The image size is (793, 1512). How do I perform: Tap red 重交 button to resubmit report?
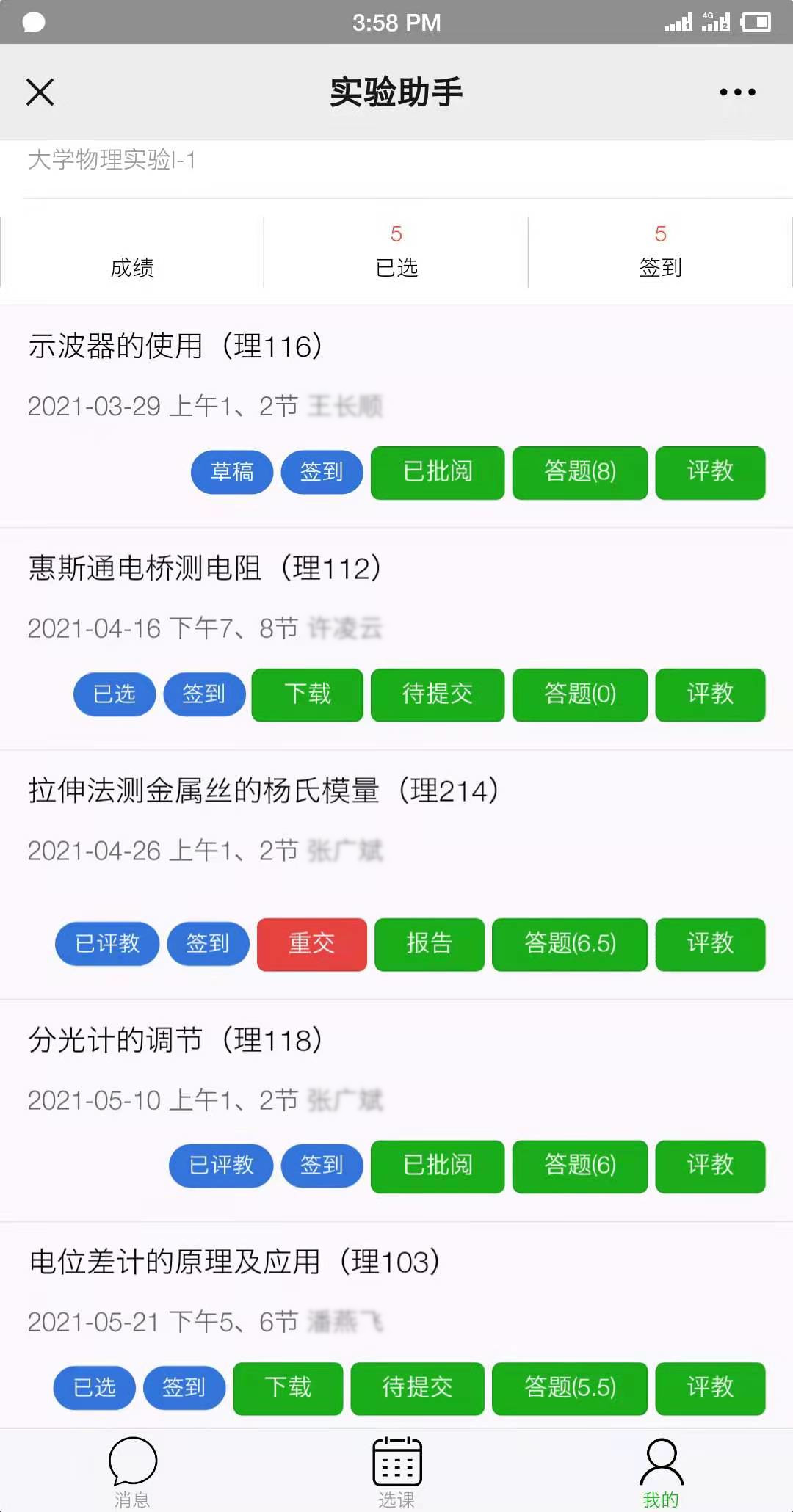311,944
